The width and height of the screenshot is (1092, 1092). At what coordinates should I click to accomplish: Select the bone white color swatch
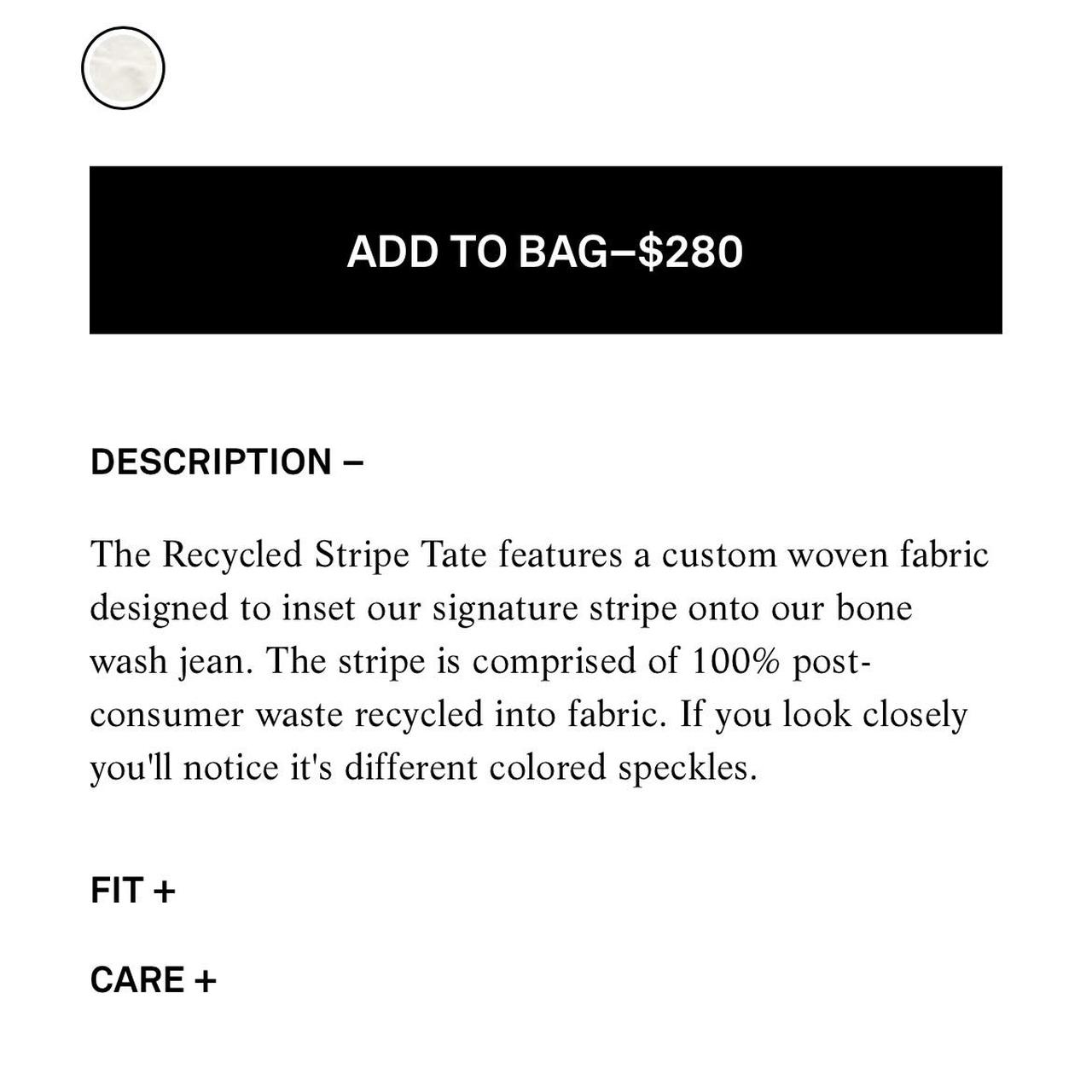click(123, 68)
